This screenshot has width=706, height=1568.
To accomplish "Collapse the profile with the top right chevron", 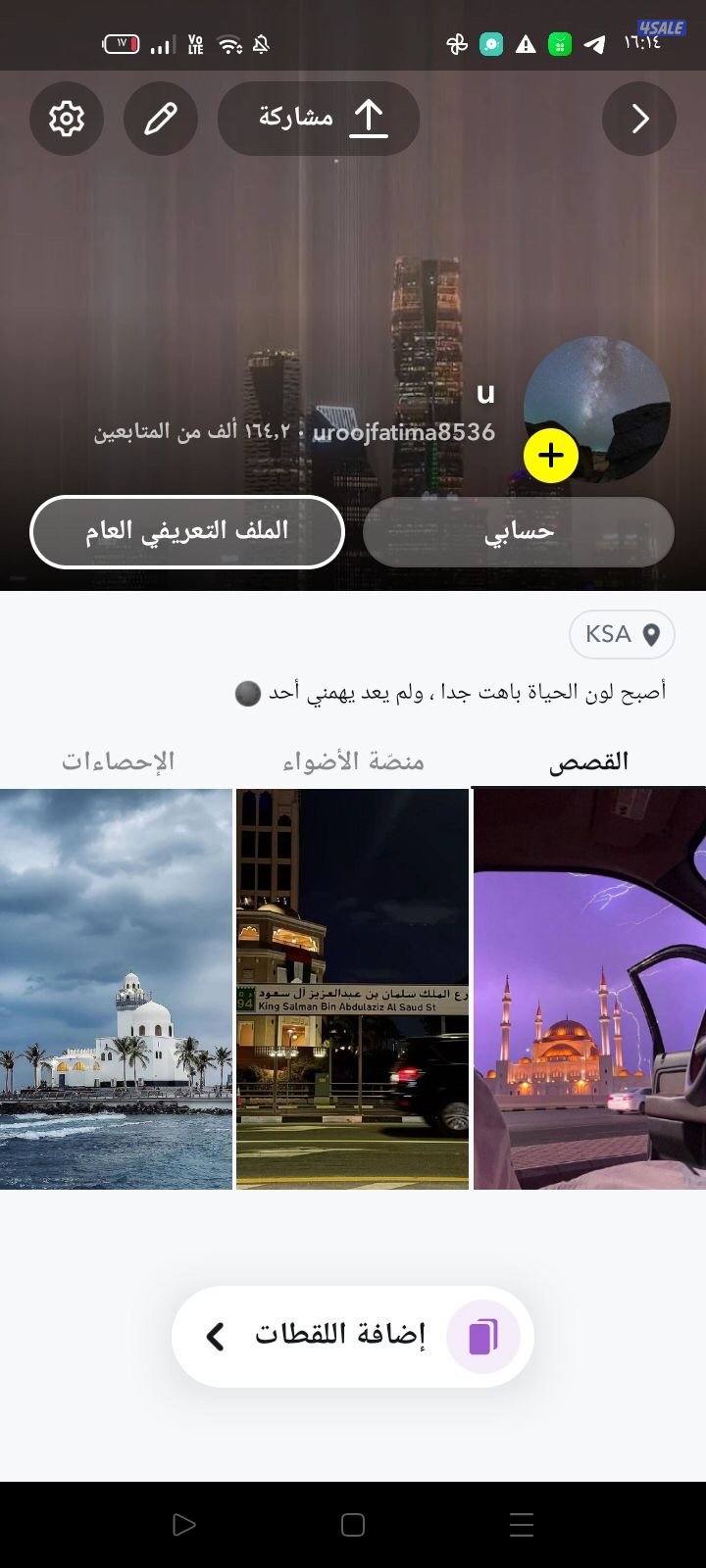I will 639,118.
